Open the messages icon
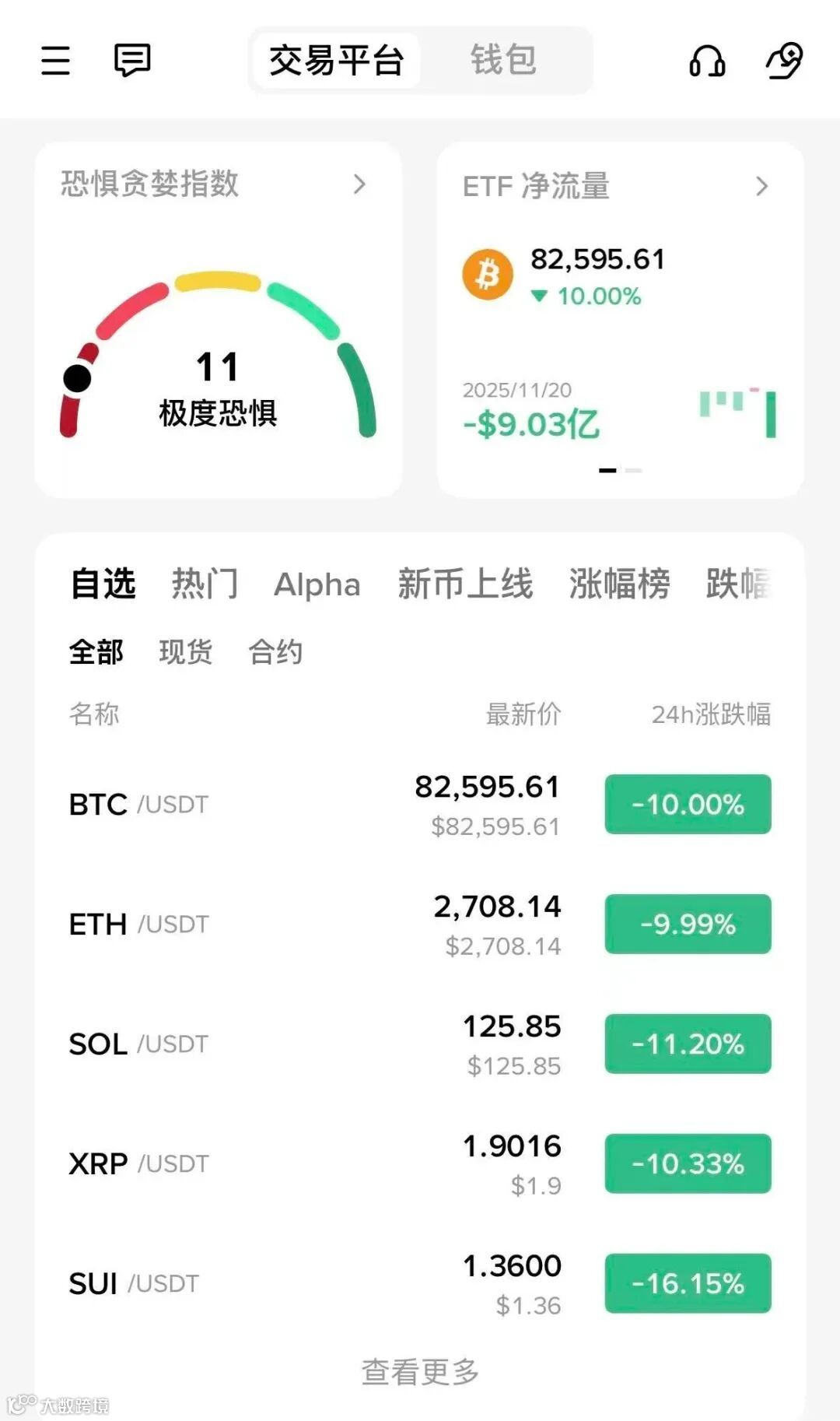The width and height of the screenshot is (840, 1421). click(131, 61)
